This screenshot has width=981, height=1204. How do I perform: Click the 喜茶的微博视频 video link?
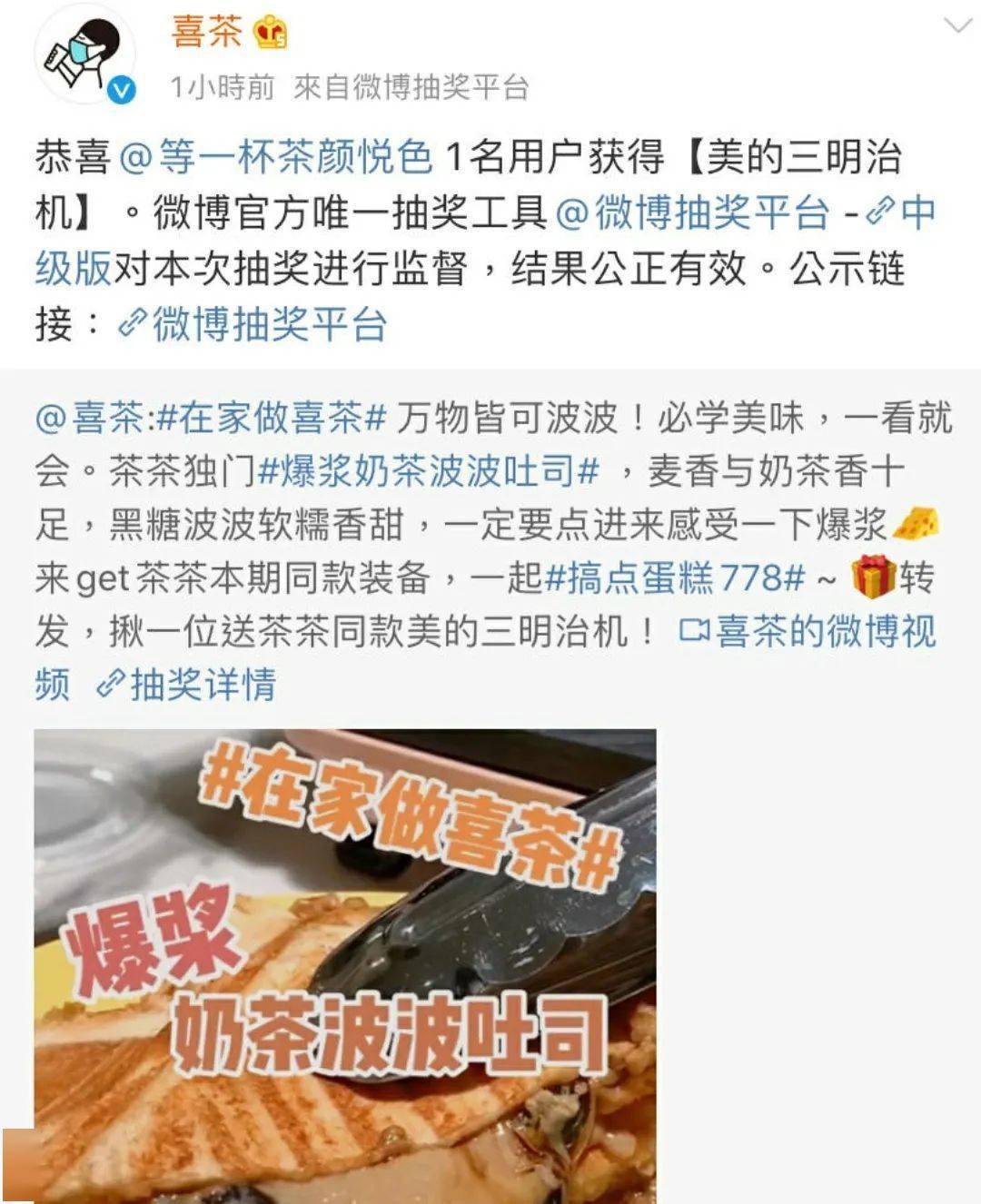click(823, 633)
